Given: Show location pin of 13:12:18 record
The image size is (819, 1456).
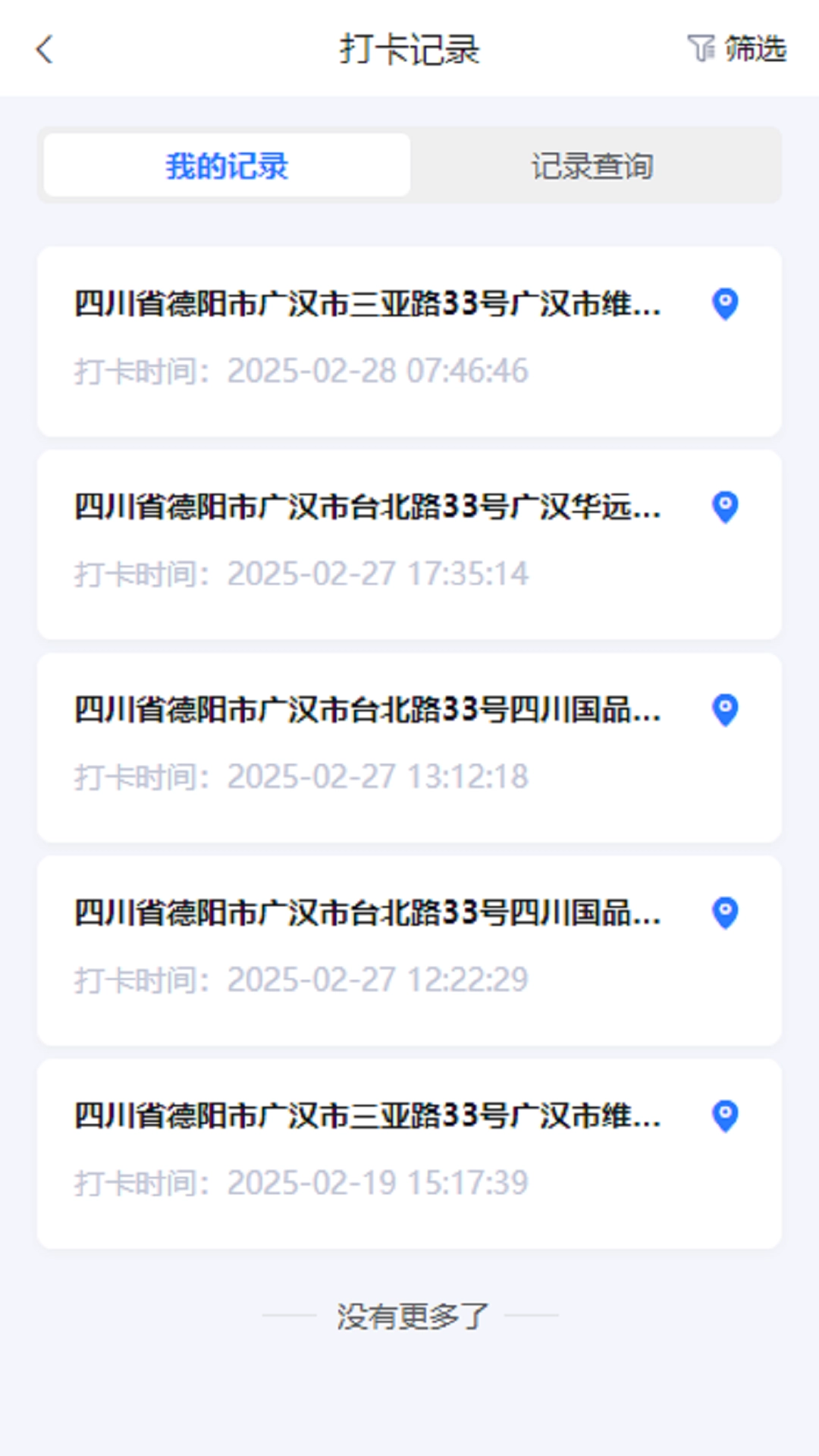Looking at the screenshot, I should click(x=725, y=711).
